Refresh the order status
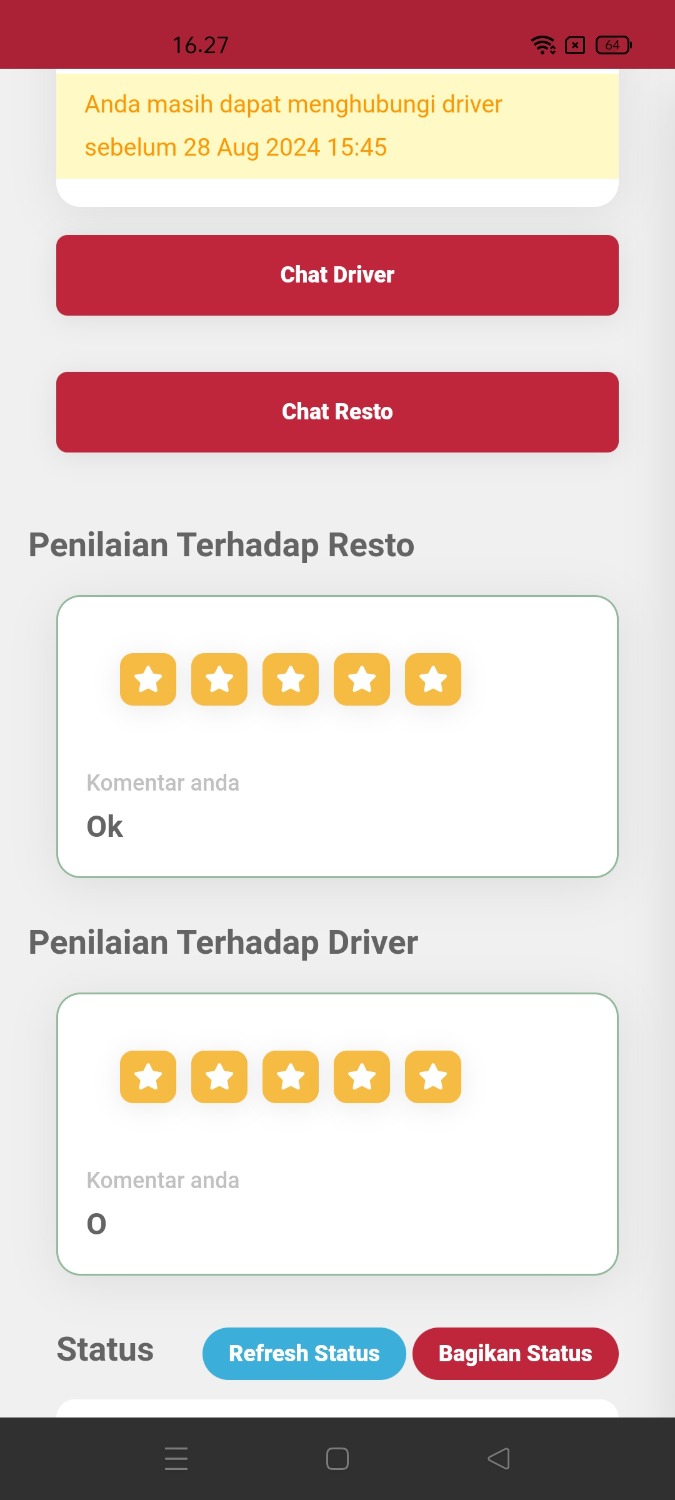This screenshot has height=1500, width=675. pos(304,1353)
